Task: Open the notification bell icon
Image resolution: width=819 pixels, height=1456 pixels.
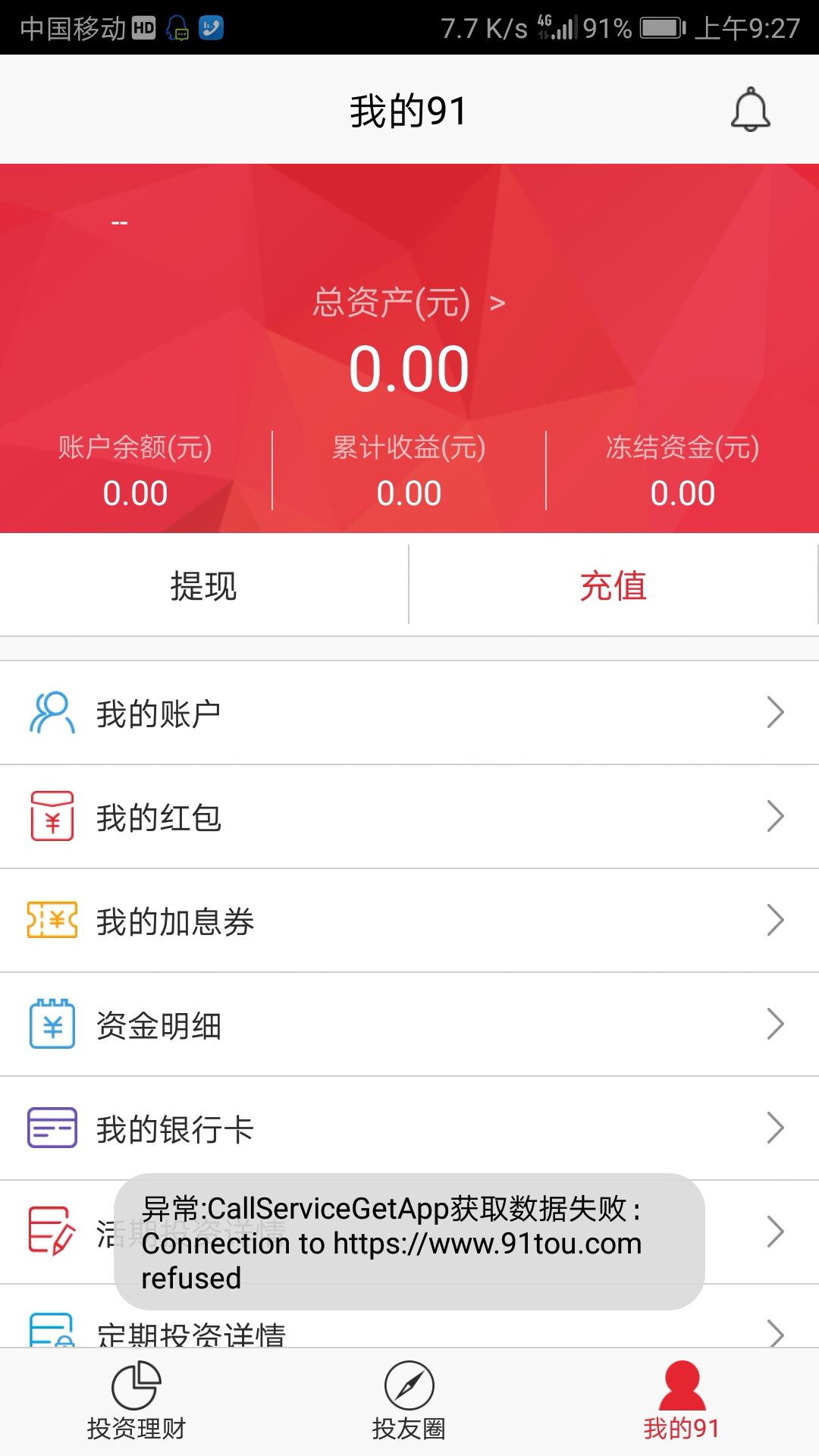Action: (x=750, y=108)
